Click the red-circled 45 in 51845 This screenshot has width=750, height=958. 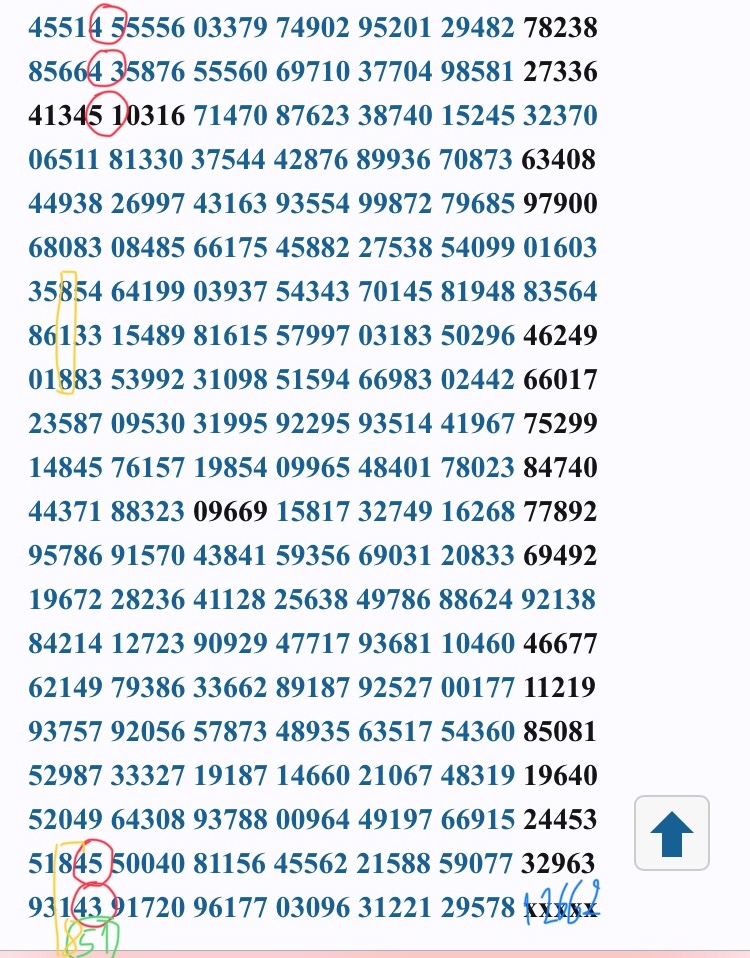[93, 862]
